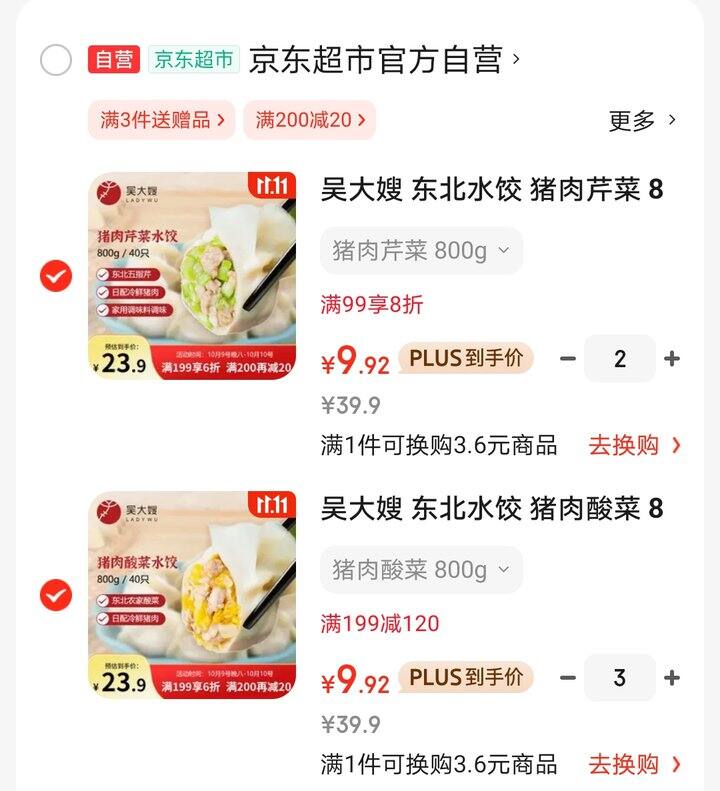Tap 去换购 under the 猪肉芹菜 item
Viewport: 720px width, 791px height.
click(634, 445)
